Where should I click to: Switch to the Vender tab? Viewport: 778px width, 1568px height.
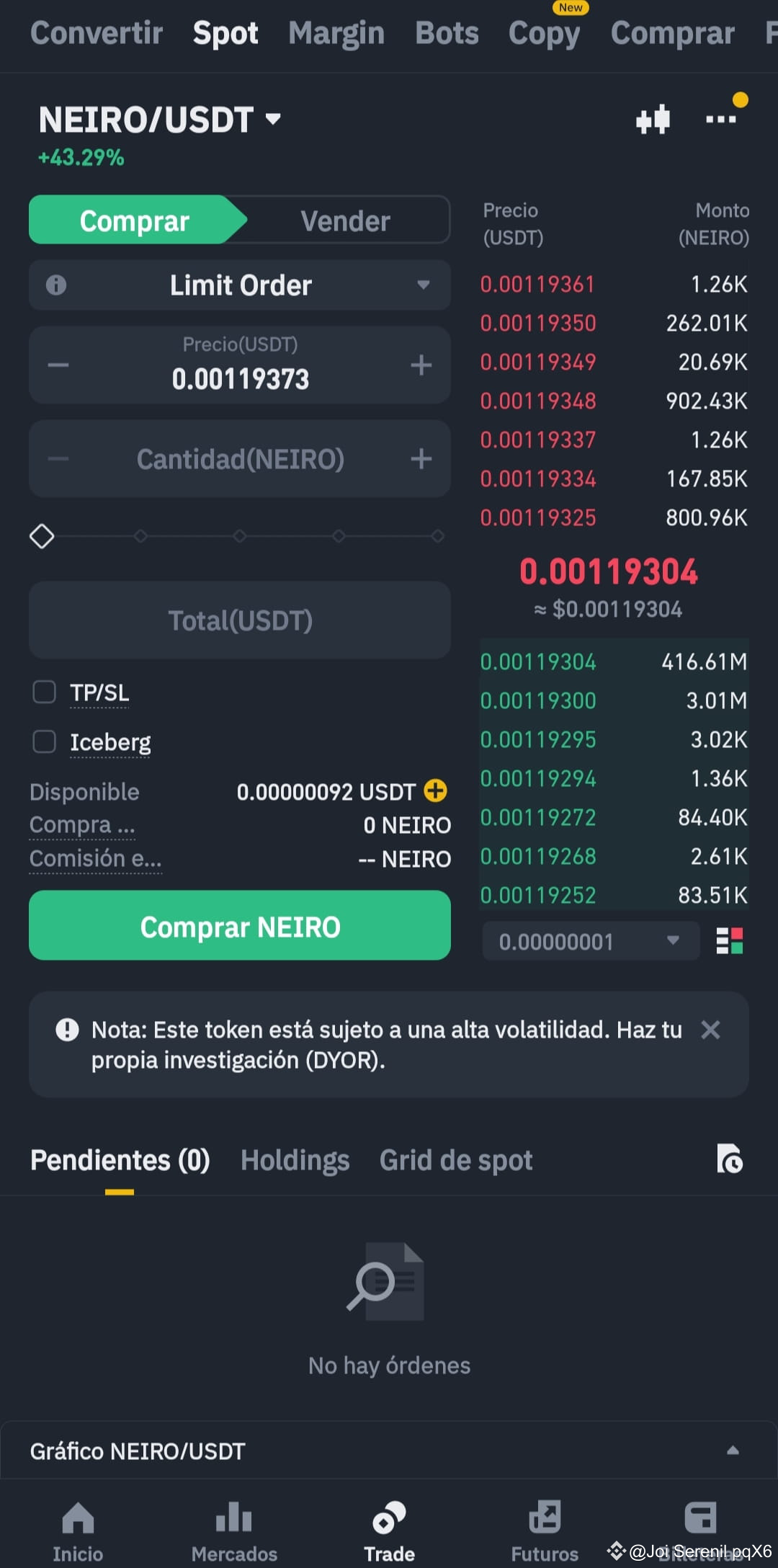pyautogui.click(x=345, y=220)
